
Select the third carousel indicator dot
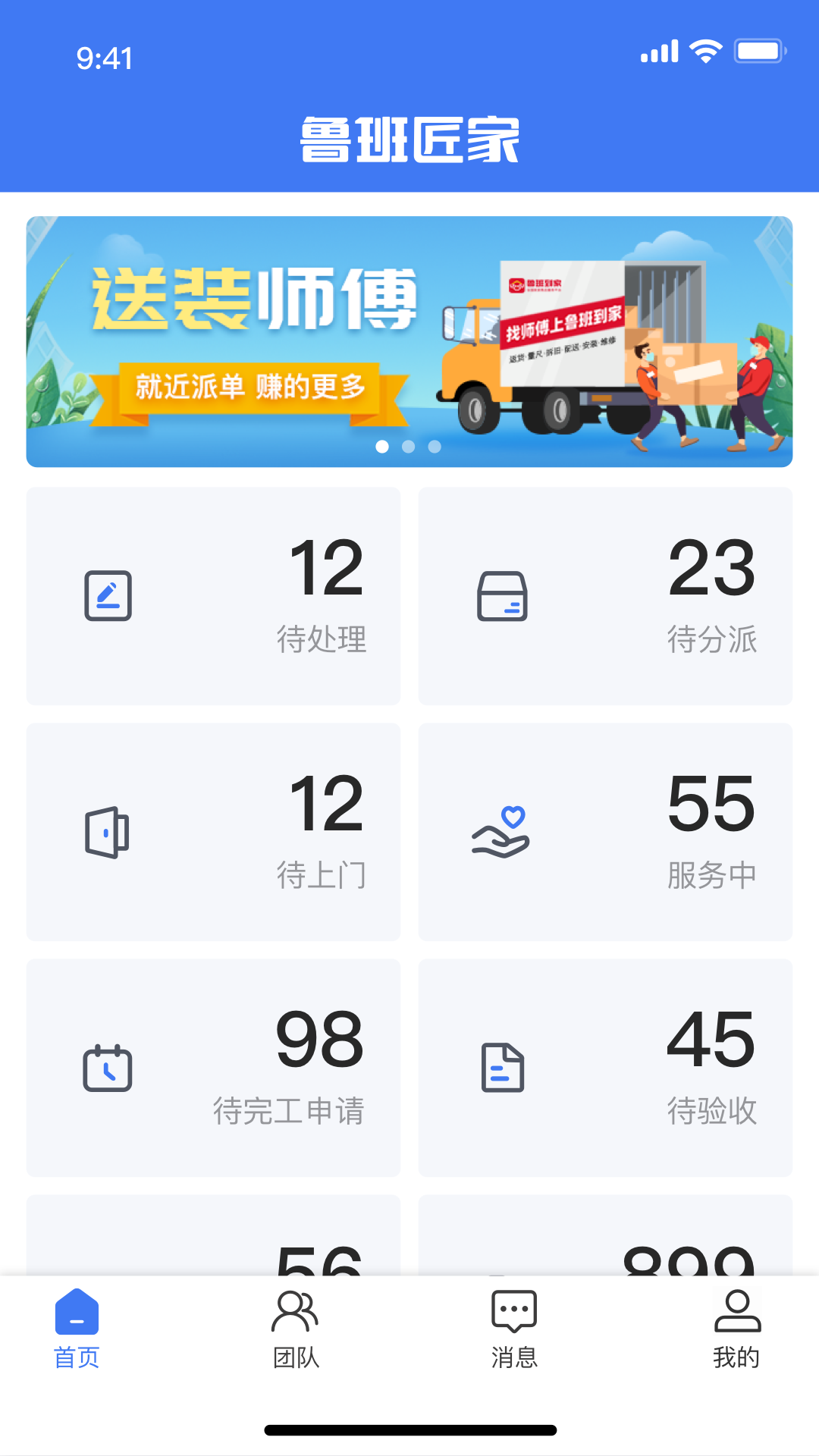point(433,447)
